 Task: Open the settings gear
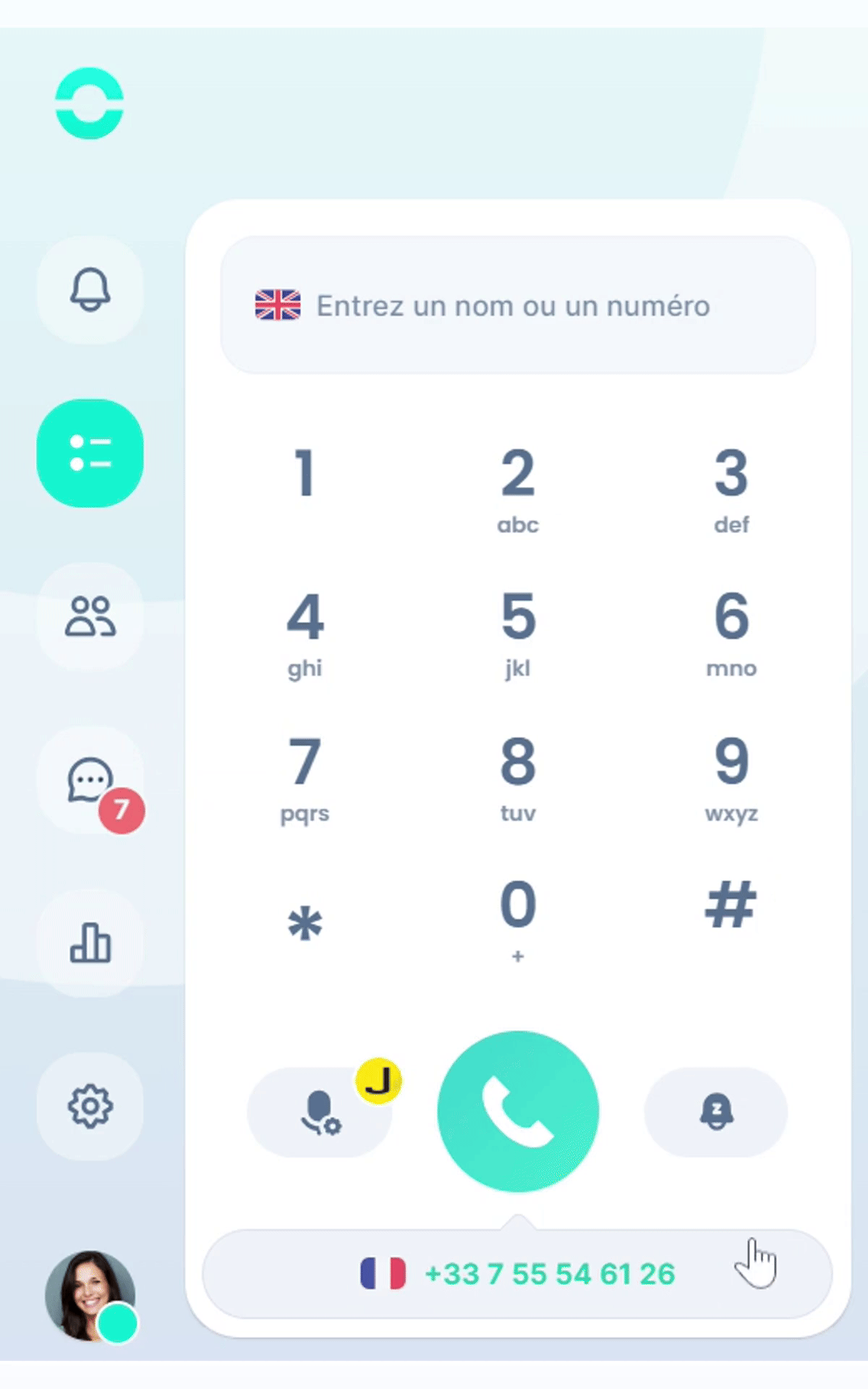click(90, 1106)
